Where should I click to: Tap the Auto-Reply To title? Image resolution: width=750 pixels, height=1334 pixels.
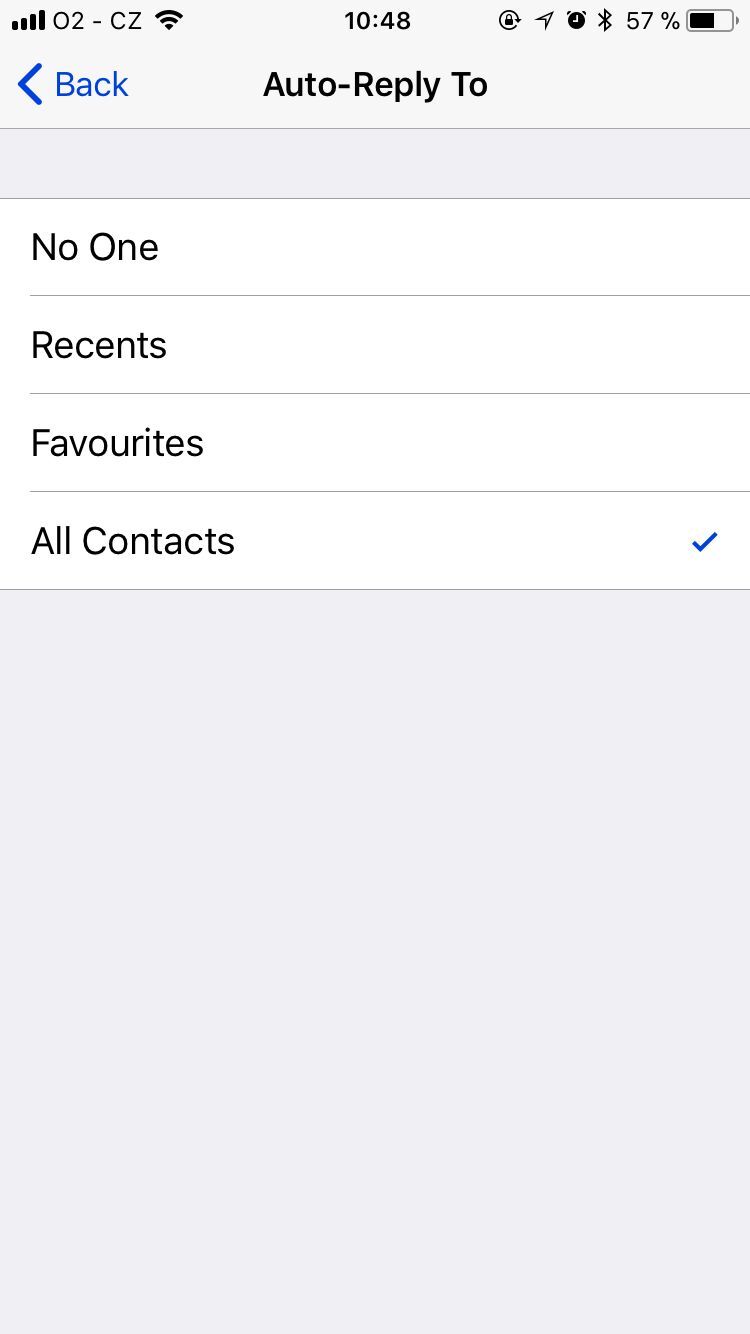pos(375,84)
